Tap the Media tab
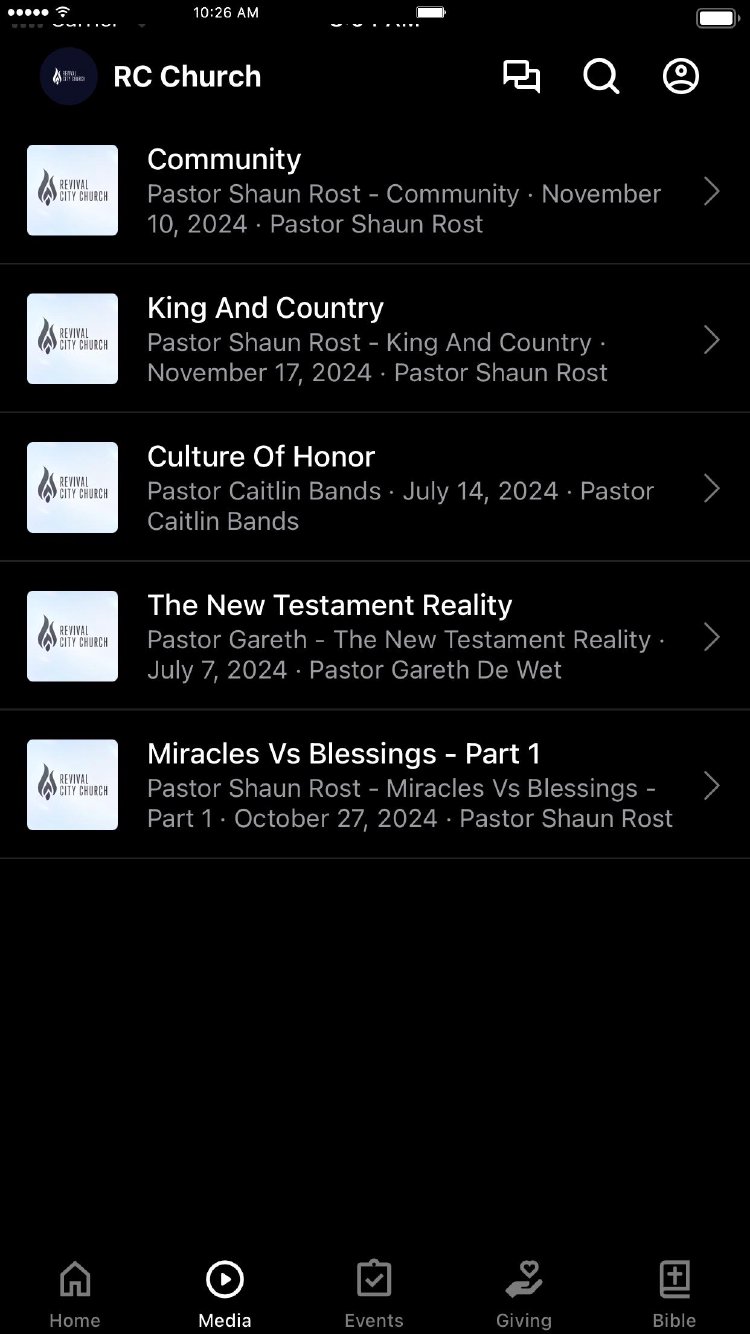The height and width of the screenshot is (1334, 750). [225, 1292]
